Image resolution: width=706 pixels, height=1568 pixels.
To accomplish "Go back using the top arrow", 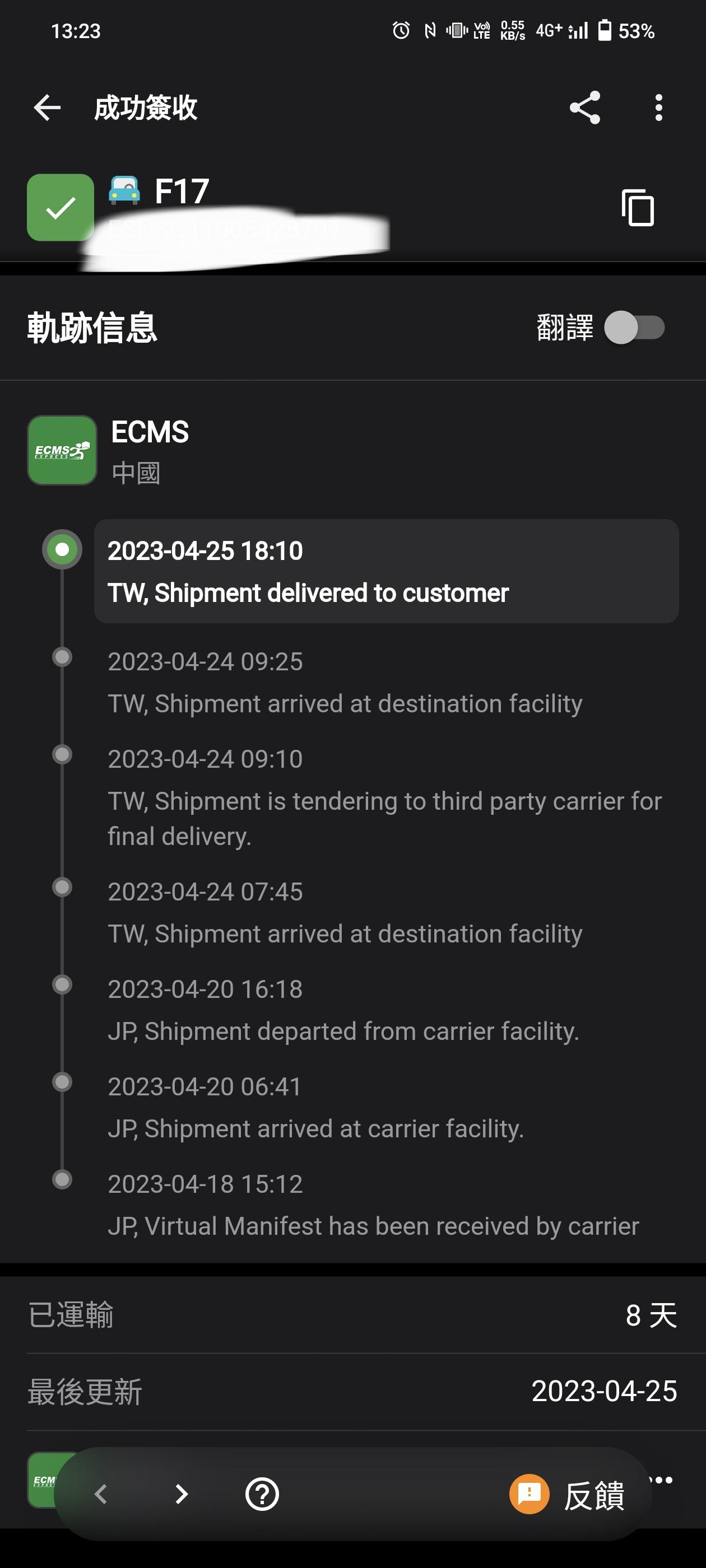I will coord(47,108).
